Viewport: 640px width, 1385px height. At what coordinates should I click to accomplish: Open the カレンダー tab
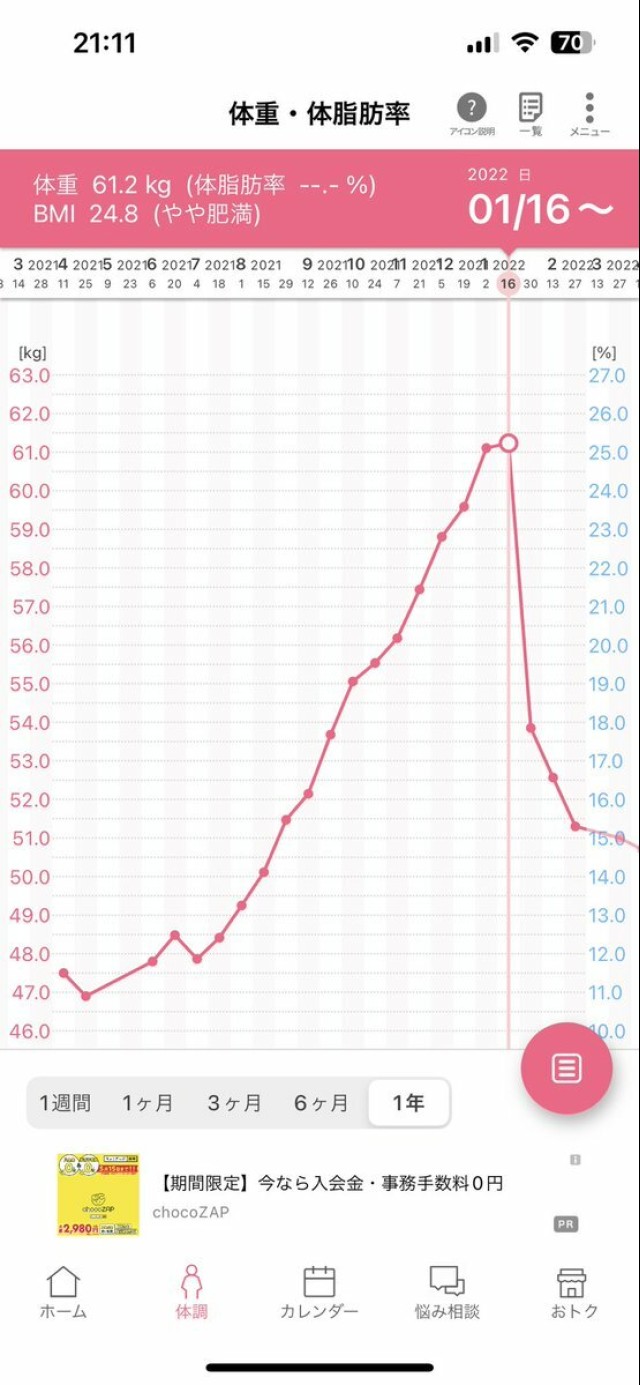point(319,1292)
